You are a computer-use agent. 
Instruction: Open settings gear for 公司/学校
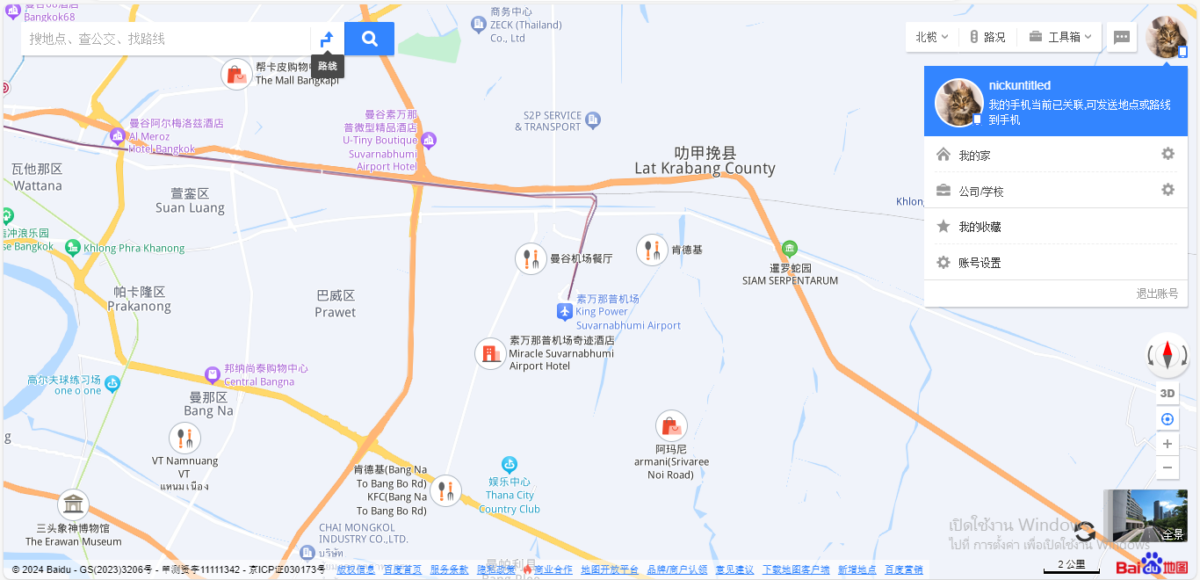tap(1167, 190)
